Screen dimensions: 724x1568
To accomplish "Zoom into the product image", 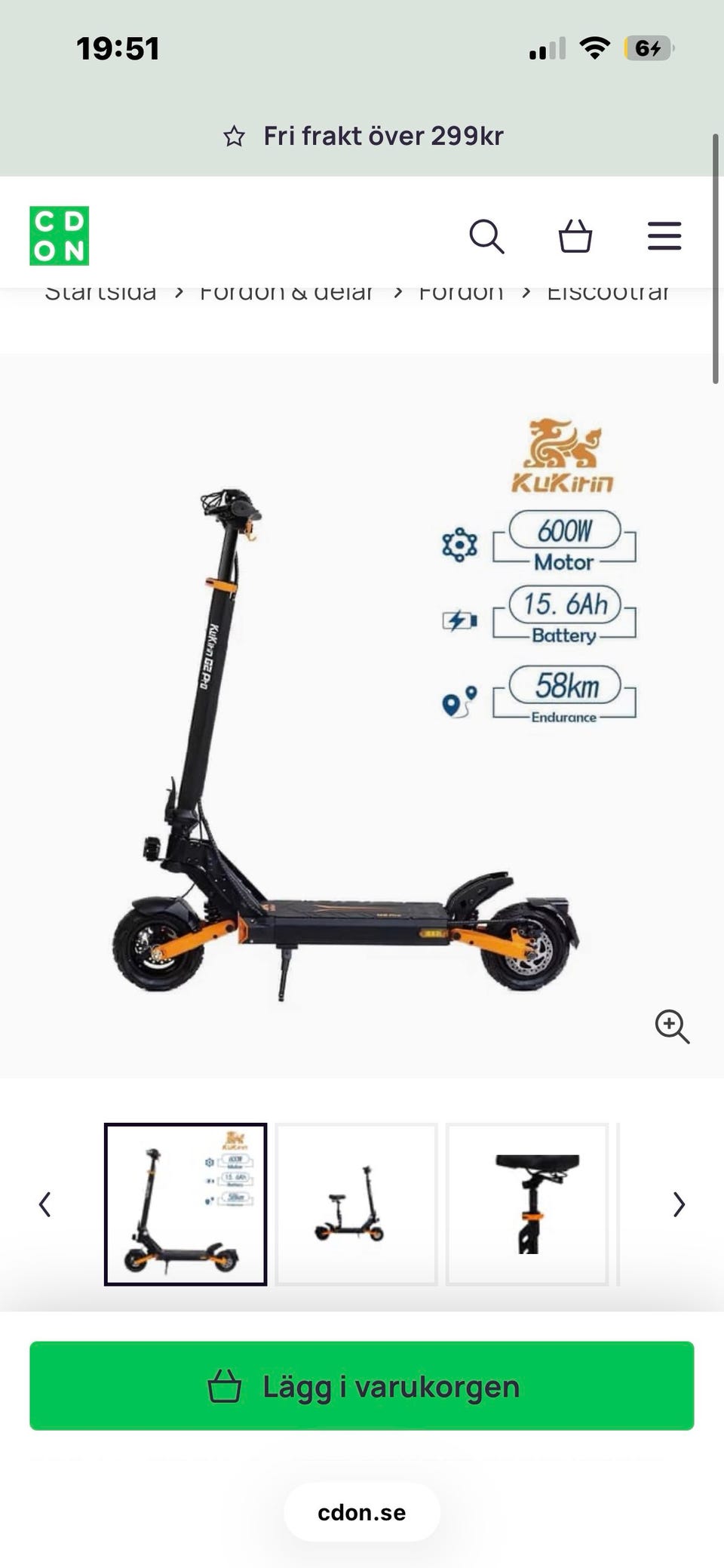I will tap(672, 1027).
